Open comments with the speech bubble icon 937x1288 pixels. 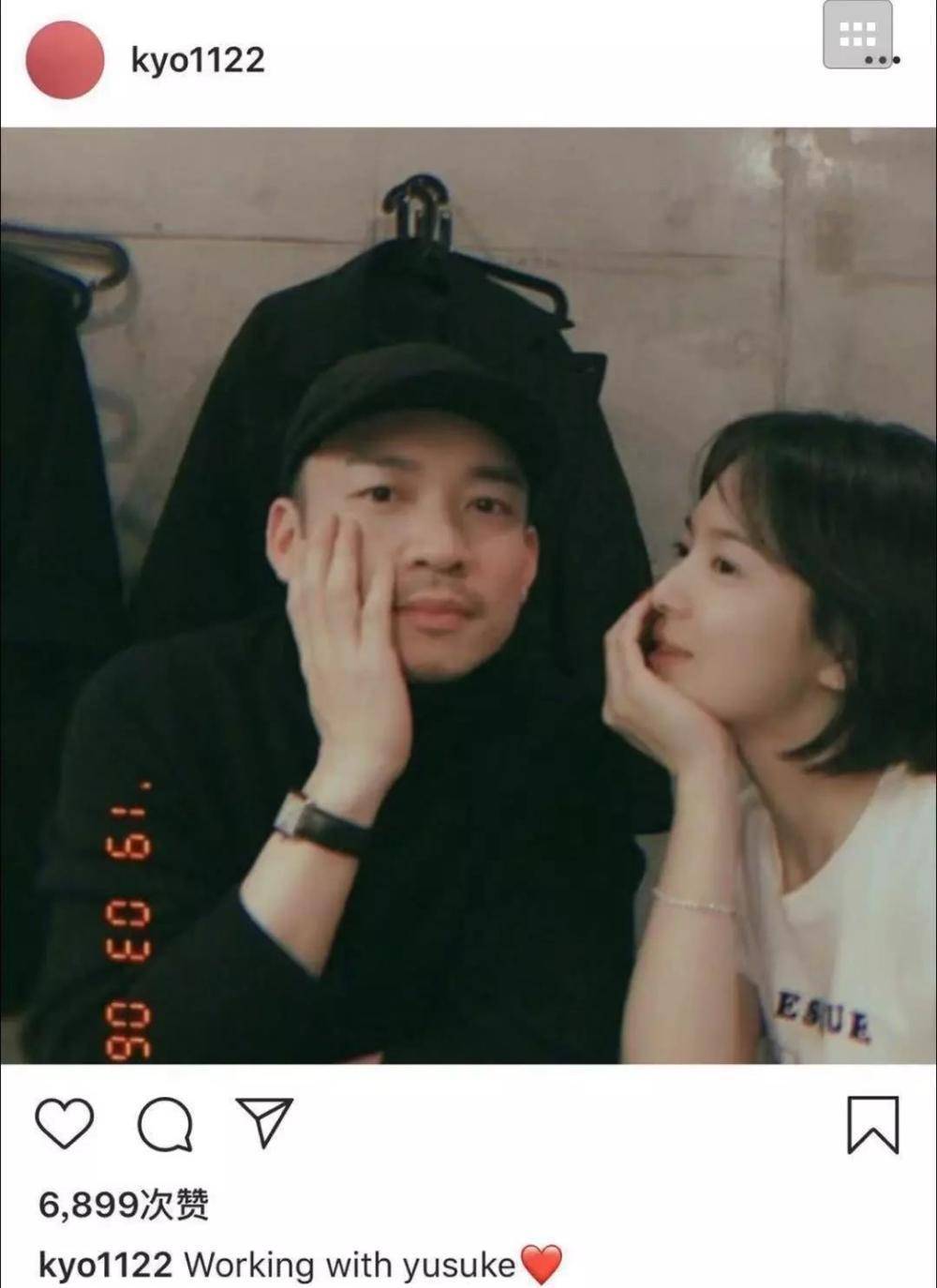[165, 1123]
